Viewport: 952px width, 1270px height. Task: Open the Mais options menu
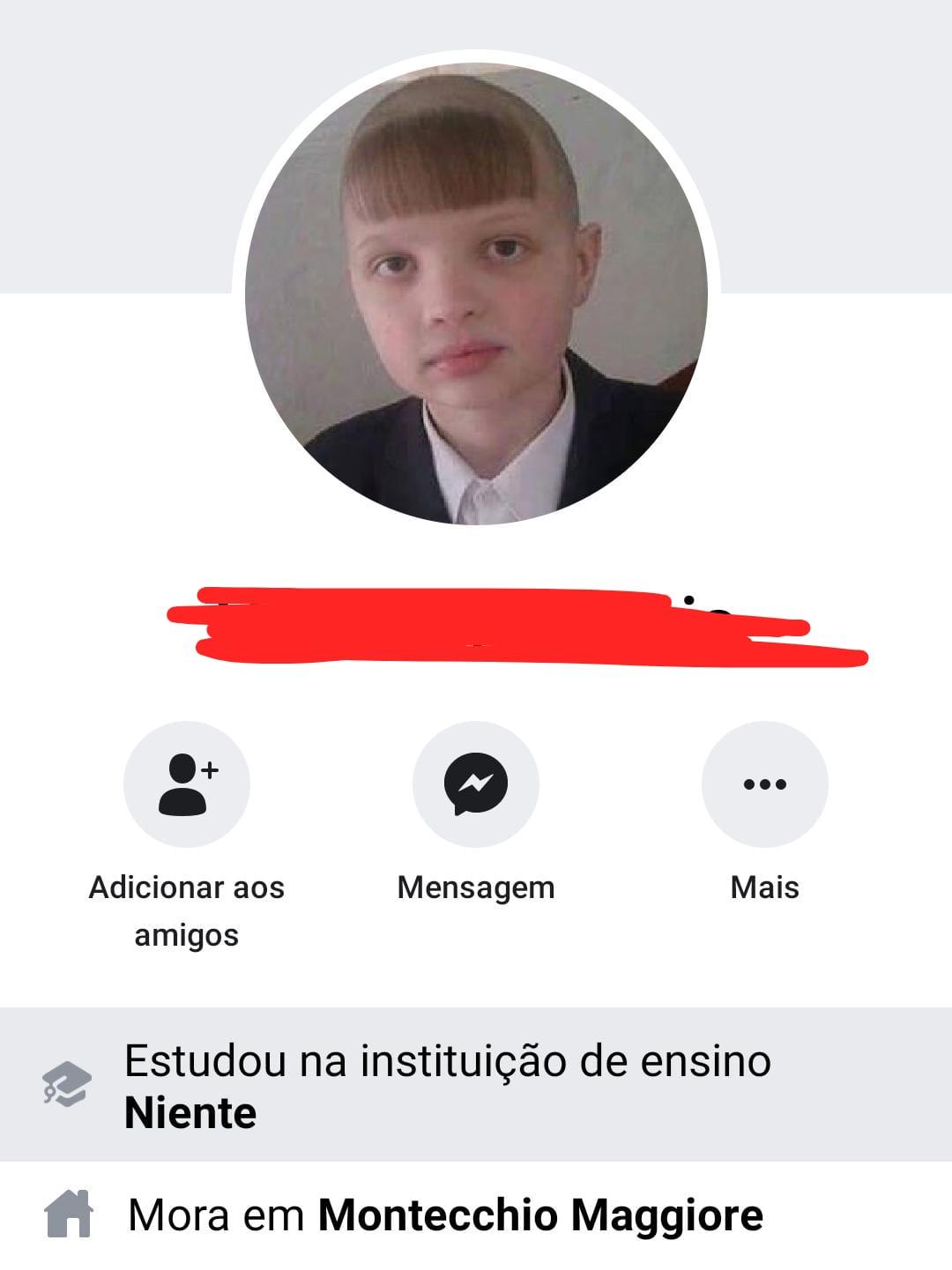coord(764,784)
